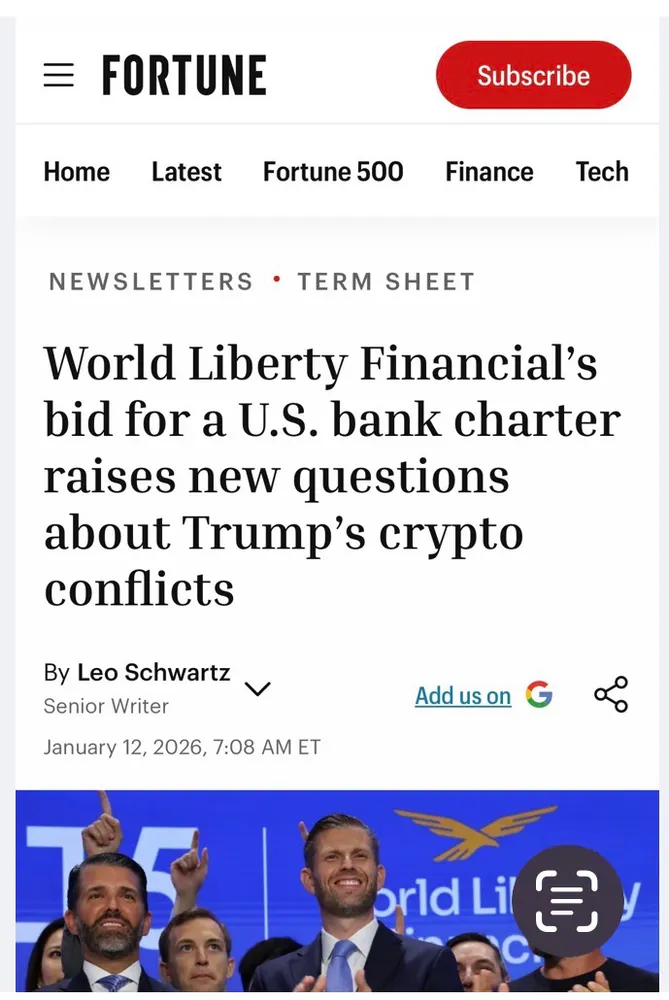
Task: Open the Newsletters category link
Action: coord(151,282)
